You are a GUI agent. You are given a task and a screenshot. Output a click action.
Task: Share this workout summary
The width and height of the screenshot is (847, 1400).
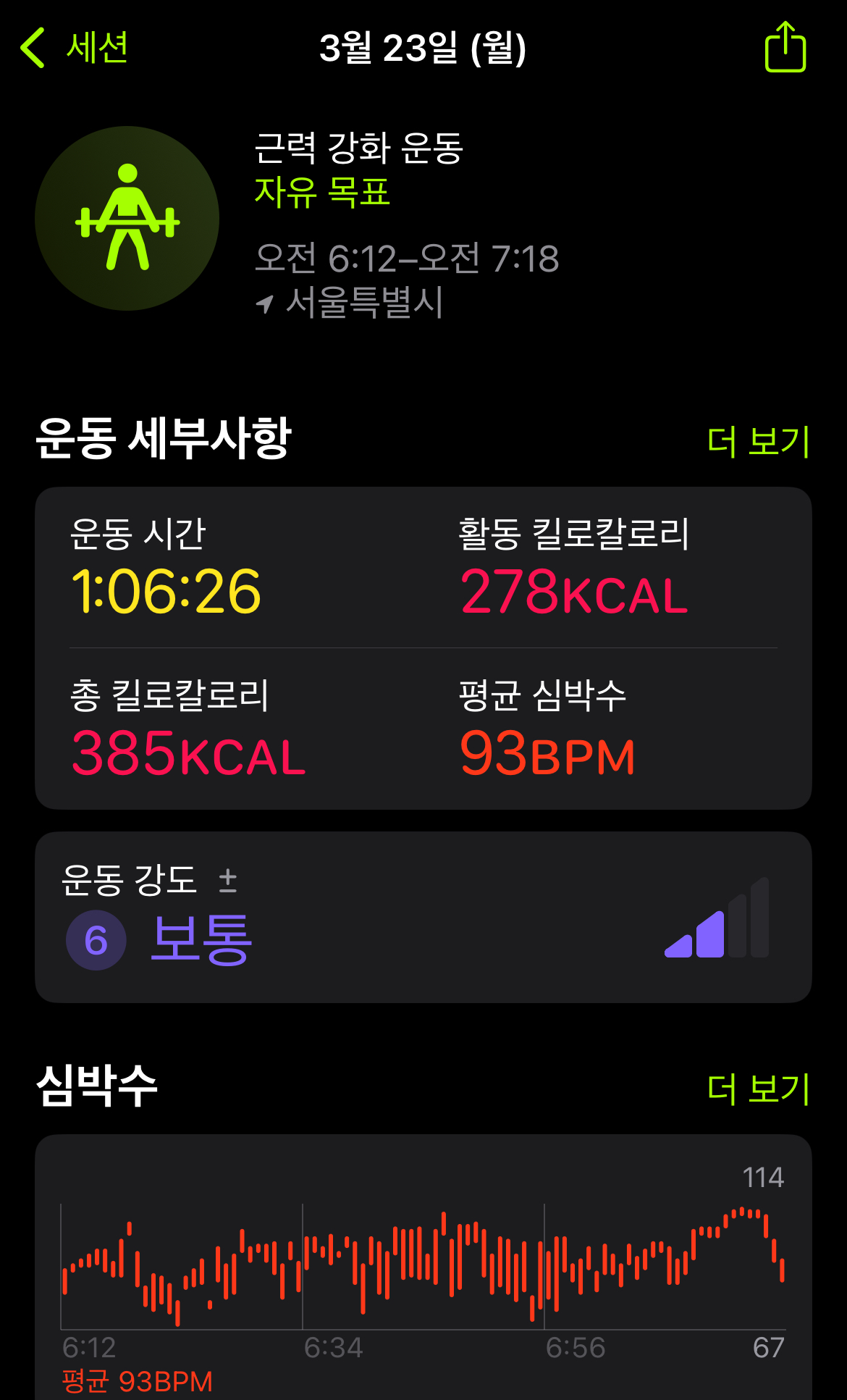(785, 46)
